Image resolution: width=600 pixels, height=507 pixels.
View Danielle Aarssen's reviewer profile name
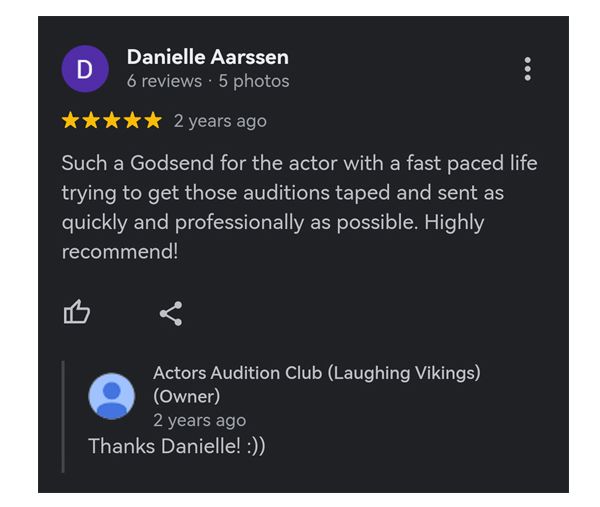[208, 57]
